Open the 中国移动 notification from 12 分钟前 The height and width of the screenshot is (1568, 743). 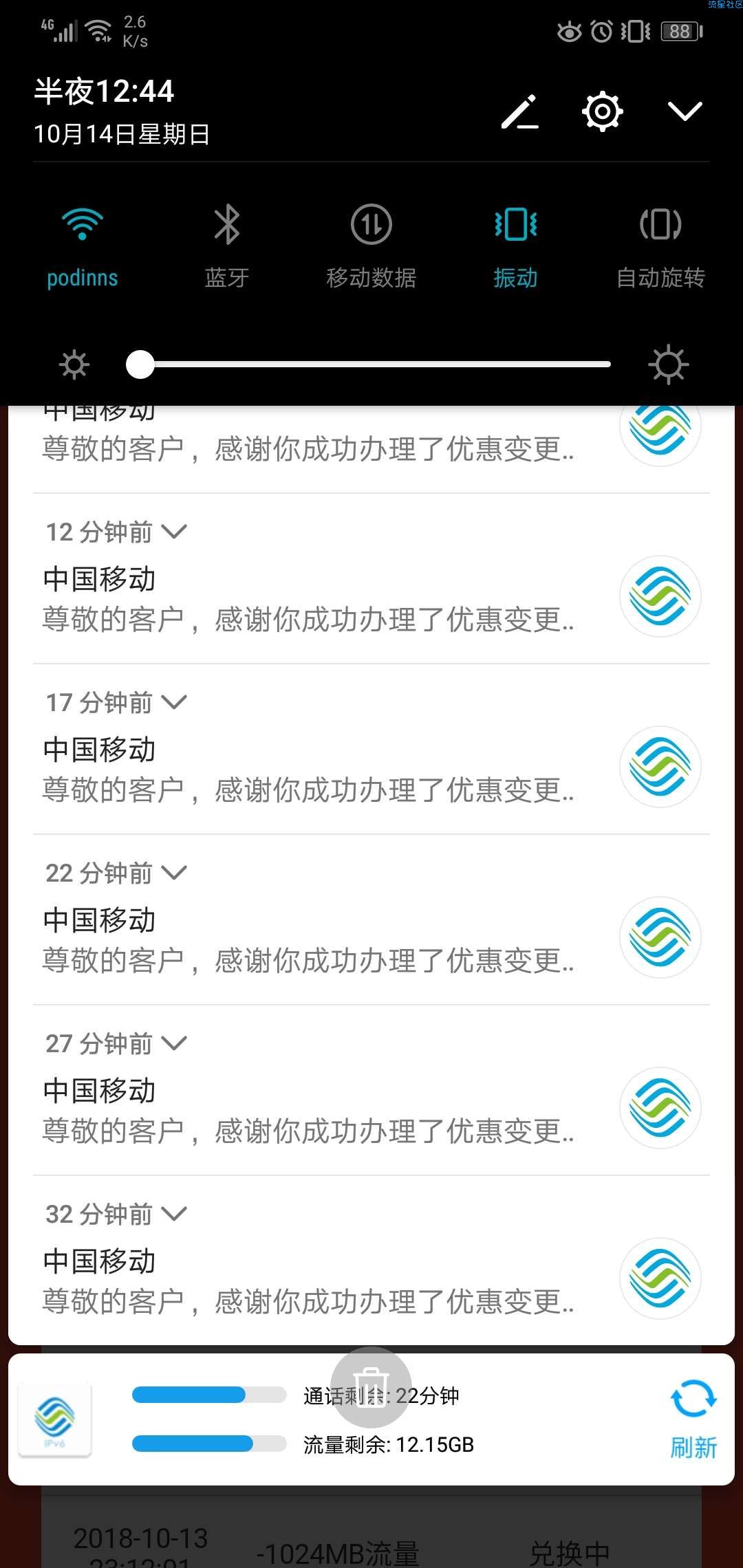[x=371, y=578]
